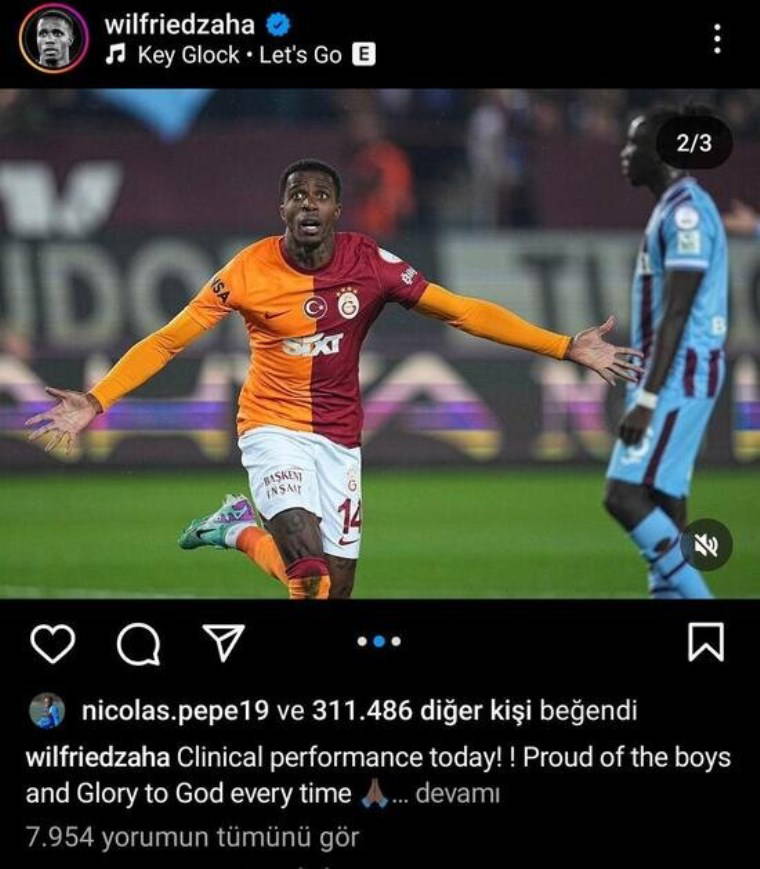Save the post with the bookmark icon

[x=706, y=643]
